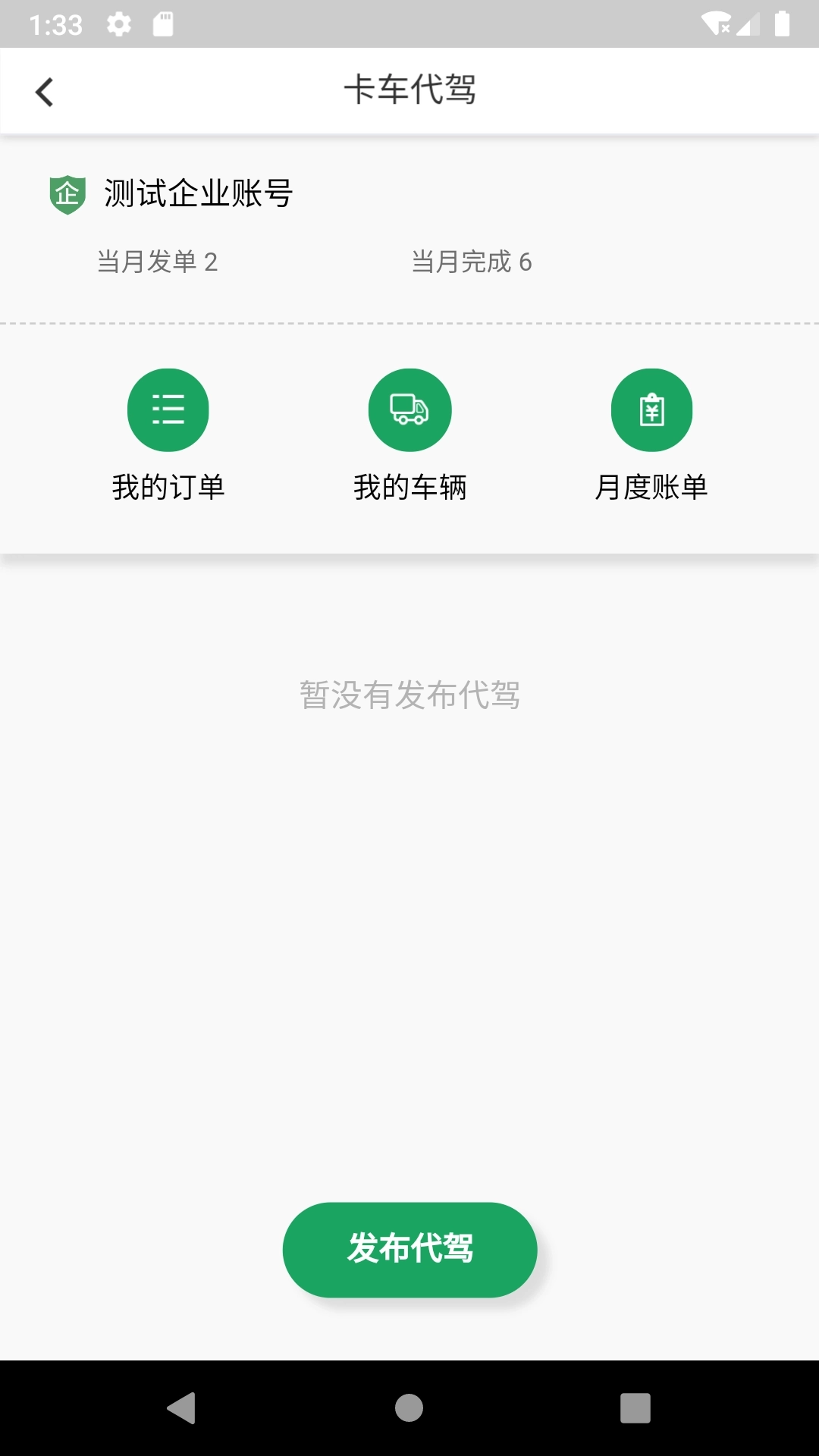
Task: Tap the 当月完成 6 statistic
Action: (x=470, y=262)
